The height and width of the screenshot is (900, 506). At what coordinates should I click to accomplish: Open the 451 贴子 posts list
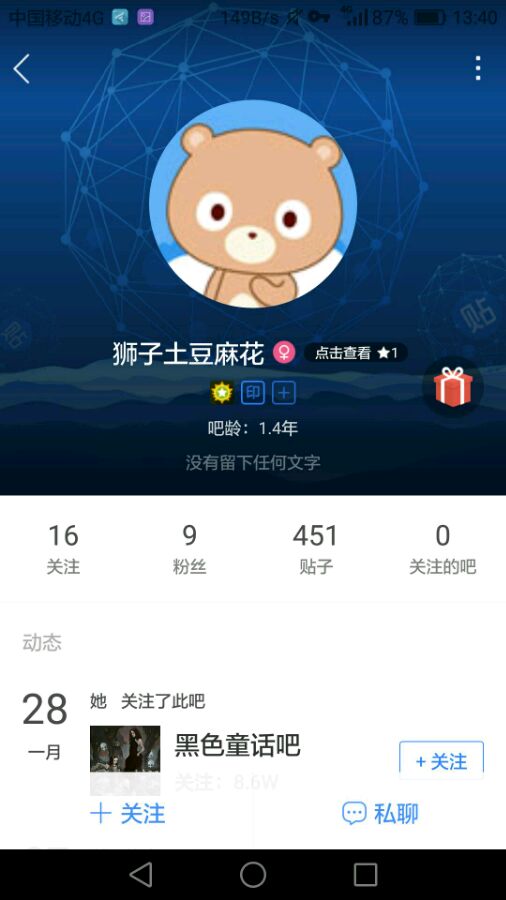316,549
